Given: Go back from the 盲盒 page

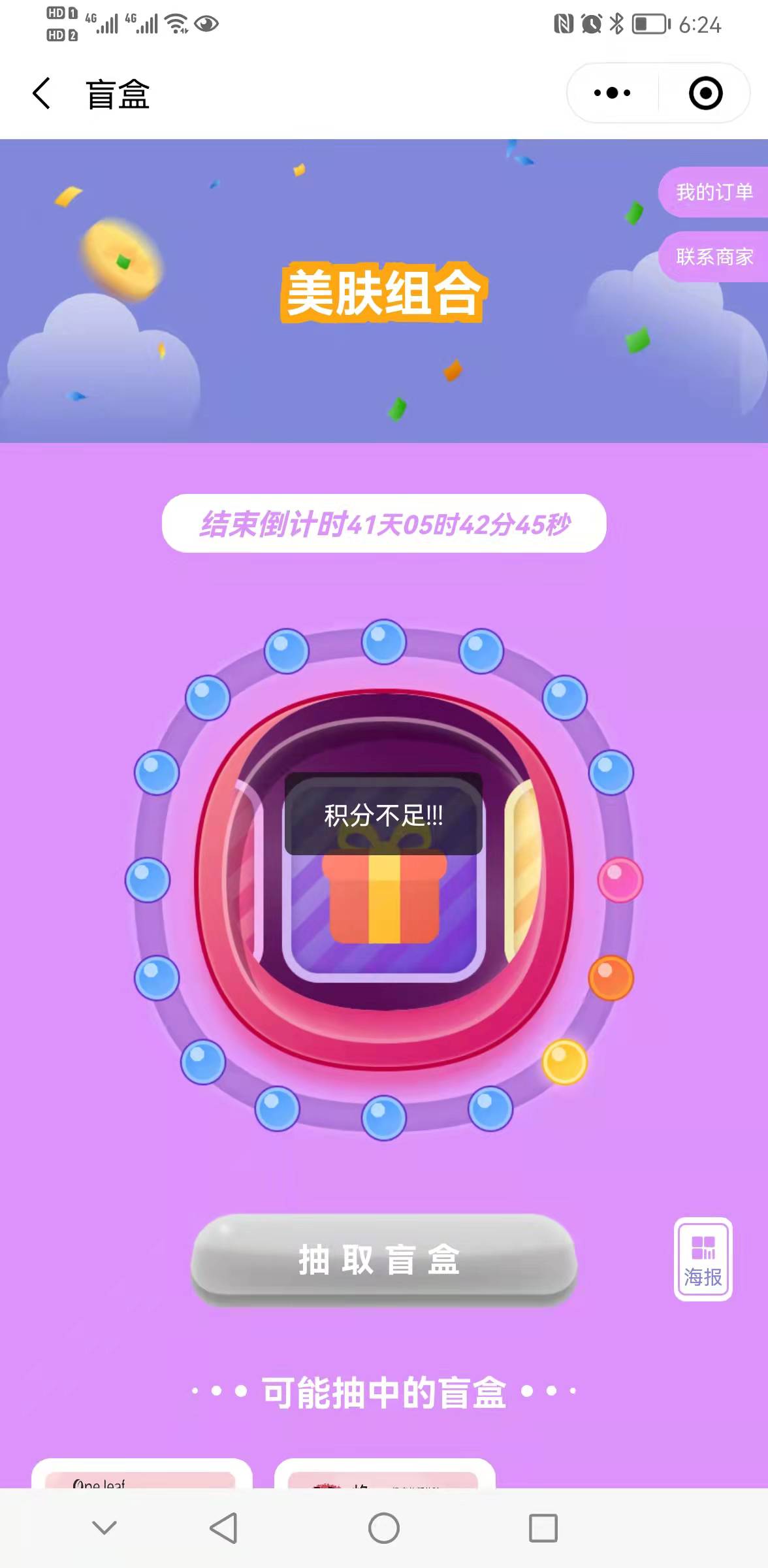Looking at the screenshot, I should click(x=42, y=93).
